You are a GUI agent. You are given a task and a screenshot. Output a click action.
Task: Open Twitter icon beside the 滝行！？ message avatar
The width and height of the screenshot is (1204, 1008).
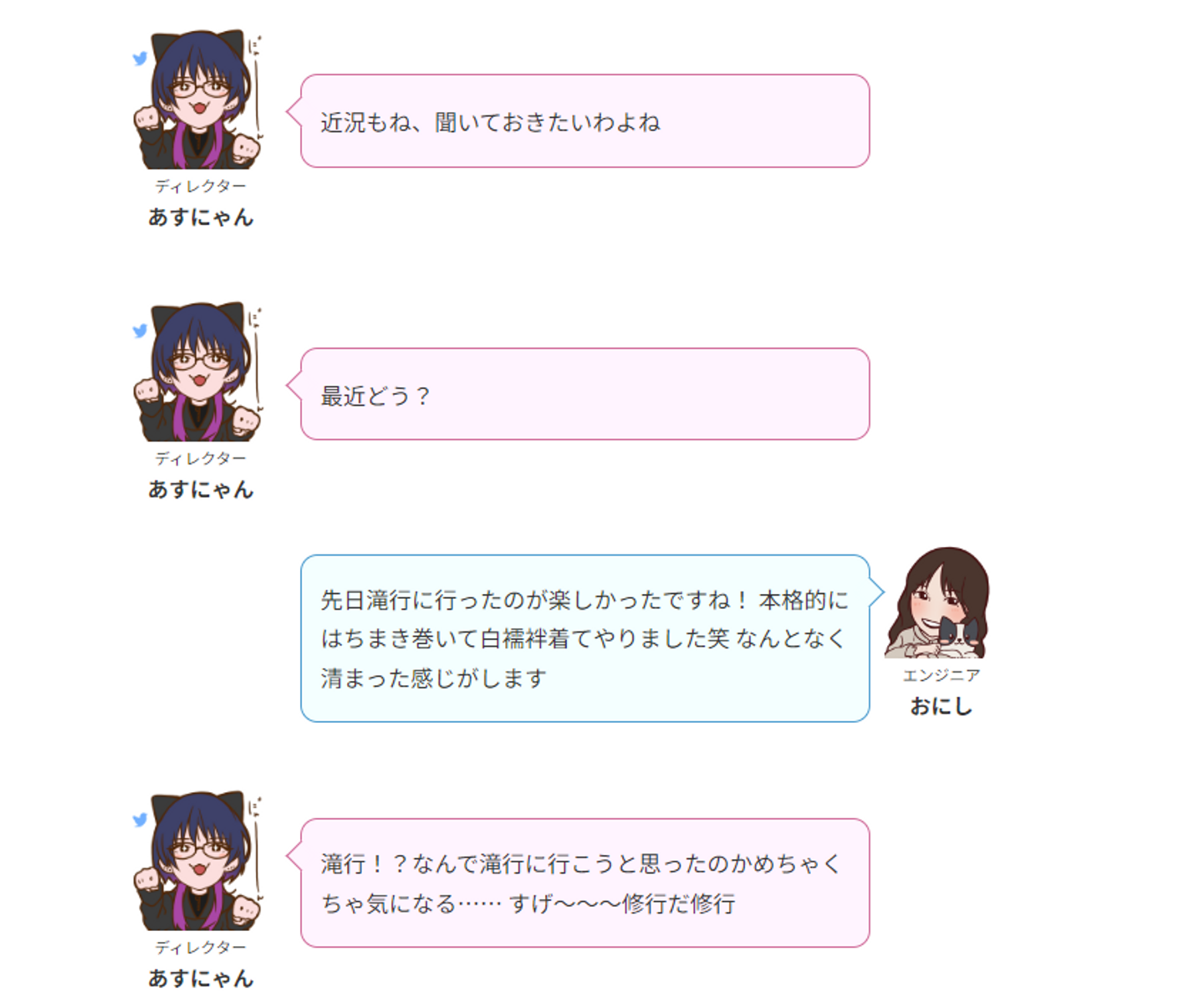coord(140,820)
